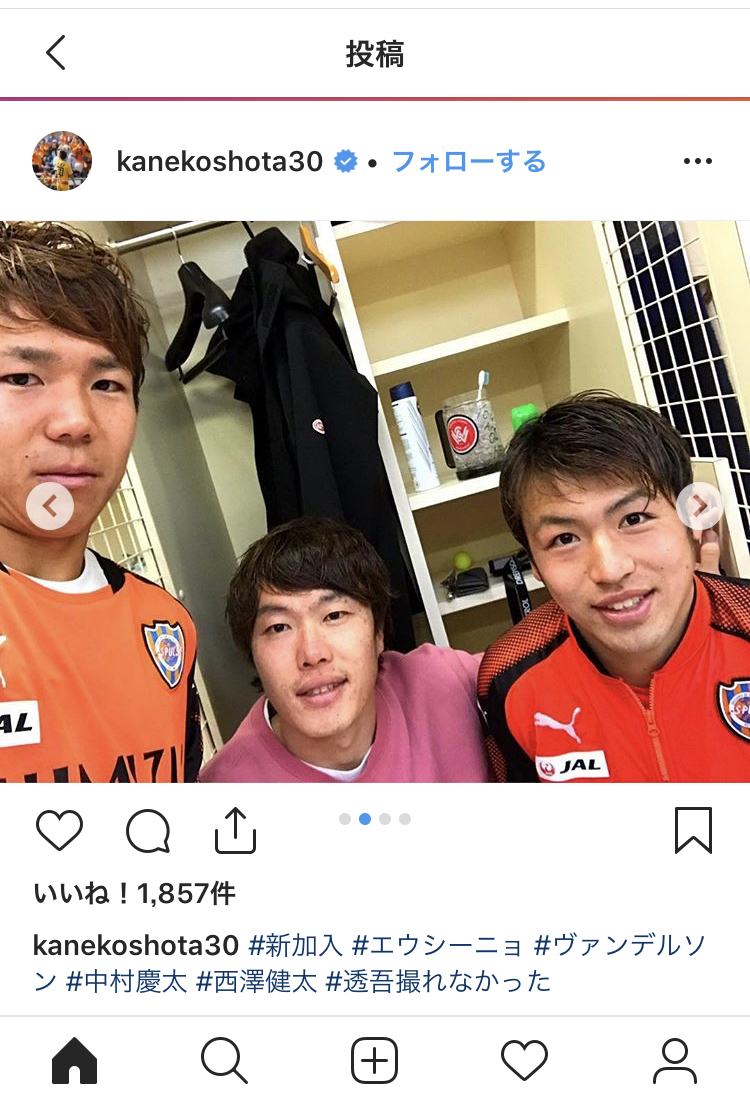Open the #新加入 hashtag

pyautogui.click(x=296, y=945)
